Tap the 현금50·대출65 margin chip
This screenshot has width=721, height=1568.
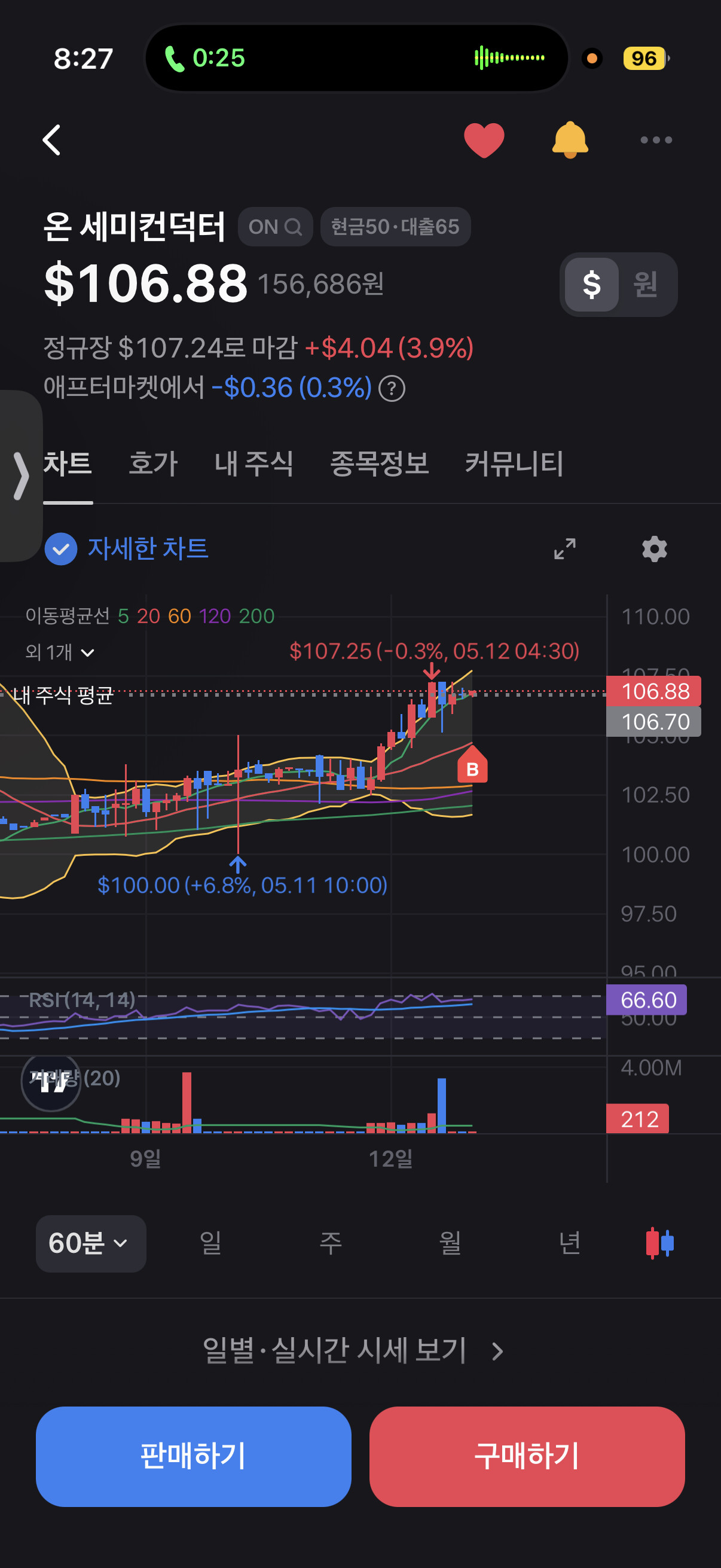point(396,227)
